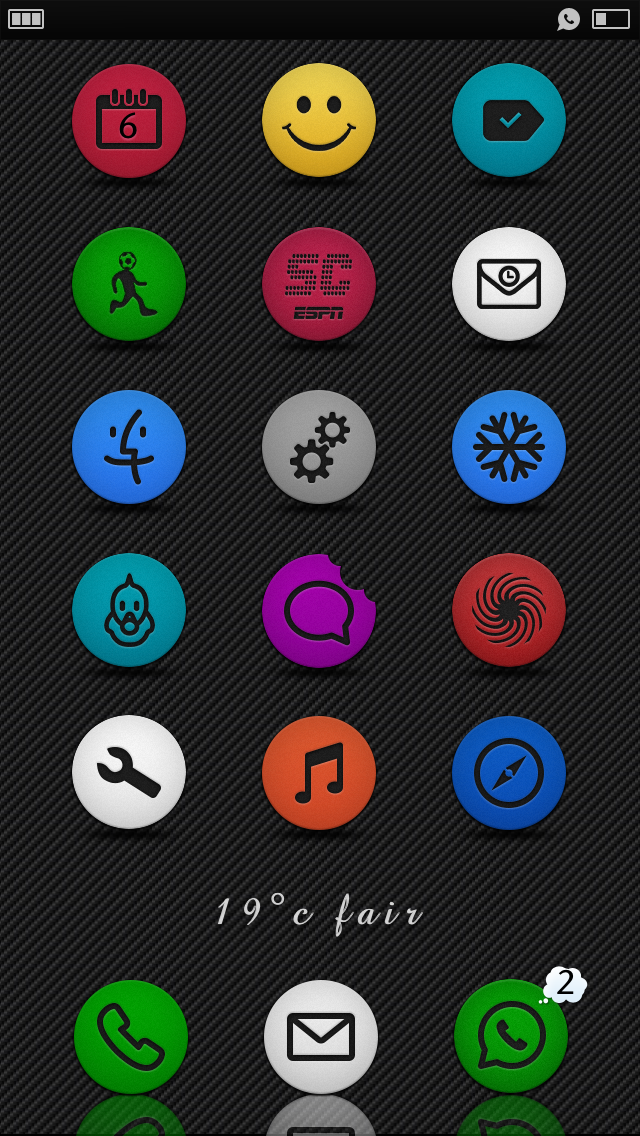The height and width of the screenshot is (1136, 640).
Task: Open the ESPN SC app
Action: click(319, 284)
